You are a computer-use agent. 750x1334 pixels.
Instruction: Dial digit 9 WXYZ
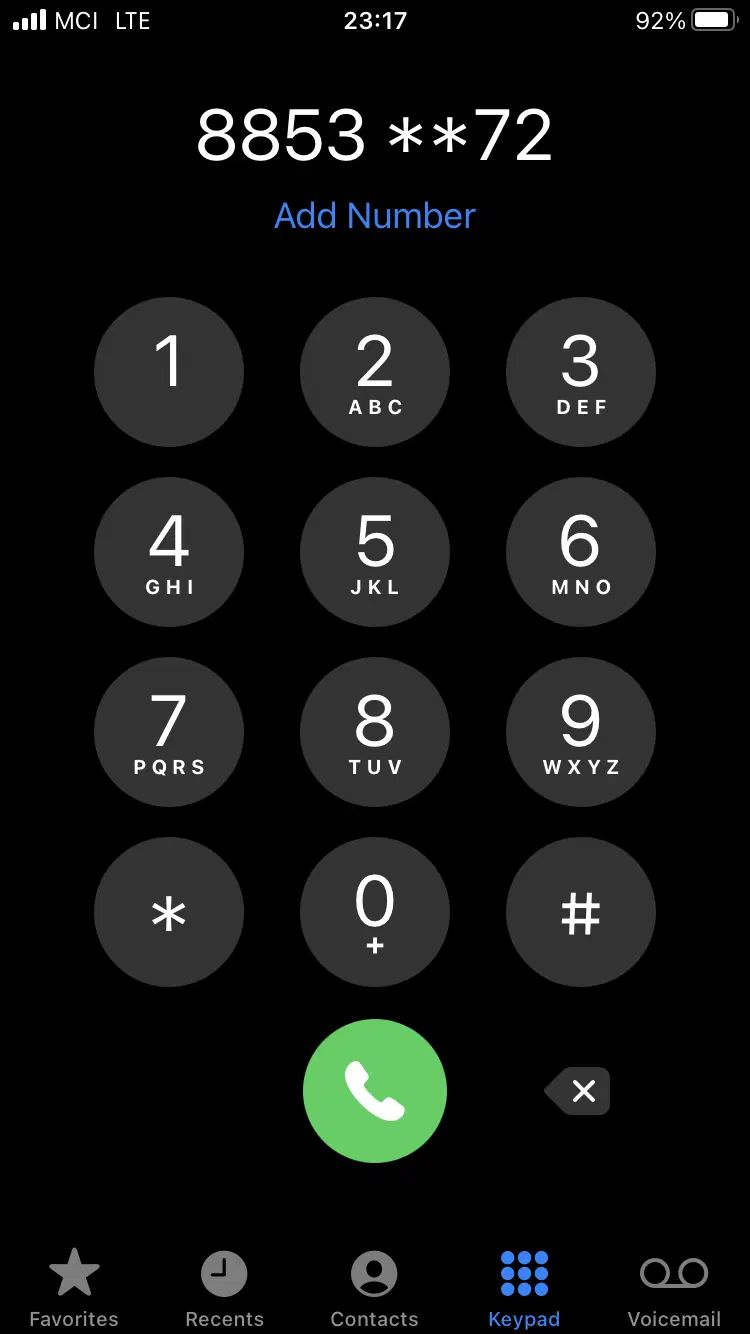[x=581, y=732]
